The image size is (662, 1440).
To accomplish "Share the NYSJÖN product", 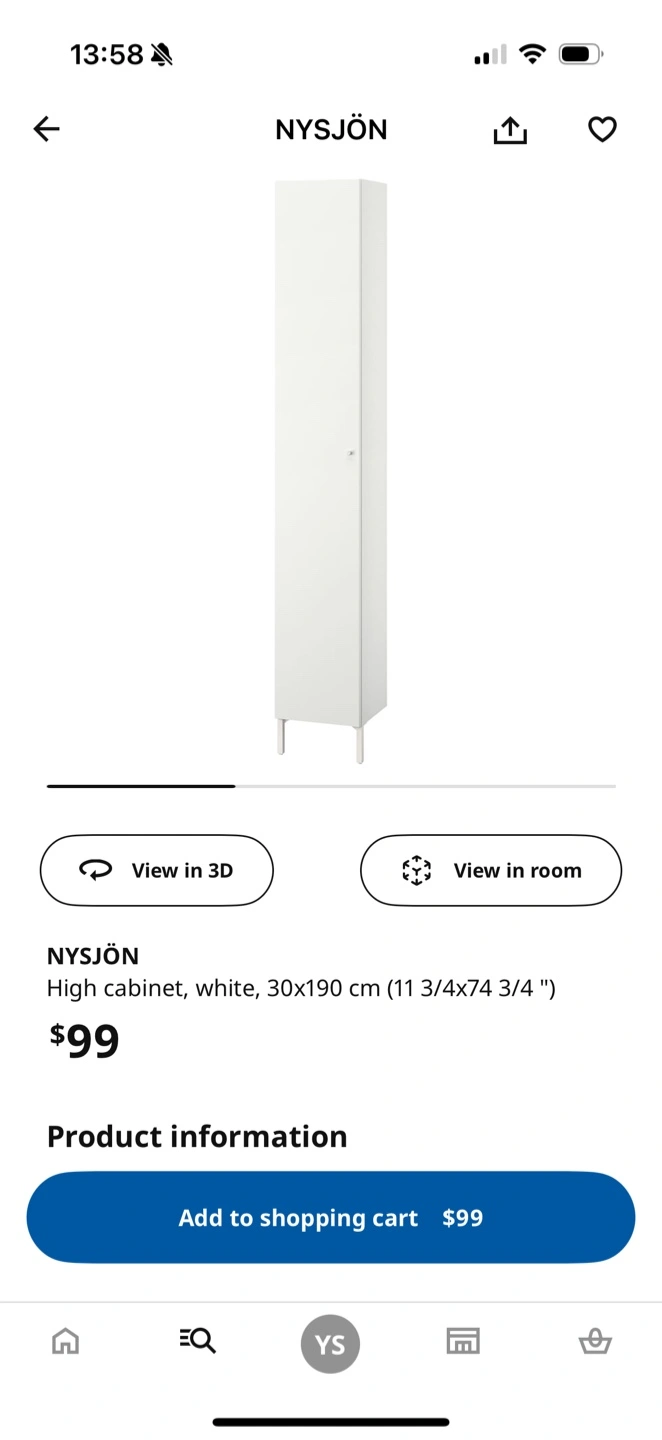I will pyautogui.click(x=510, y=130).
